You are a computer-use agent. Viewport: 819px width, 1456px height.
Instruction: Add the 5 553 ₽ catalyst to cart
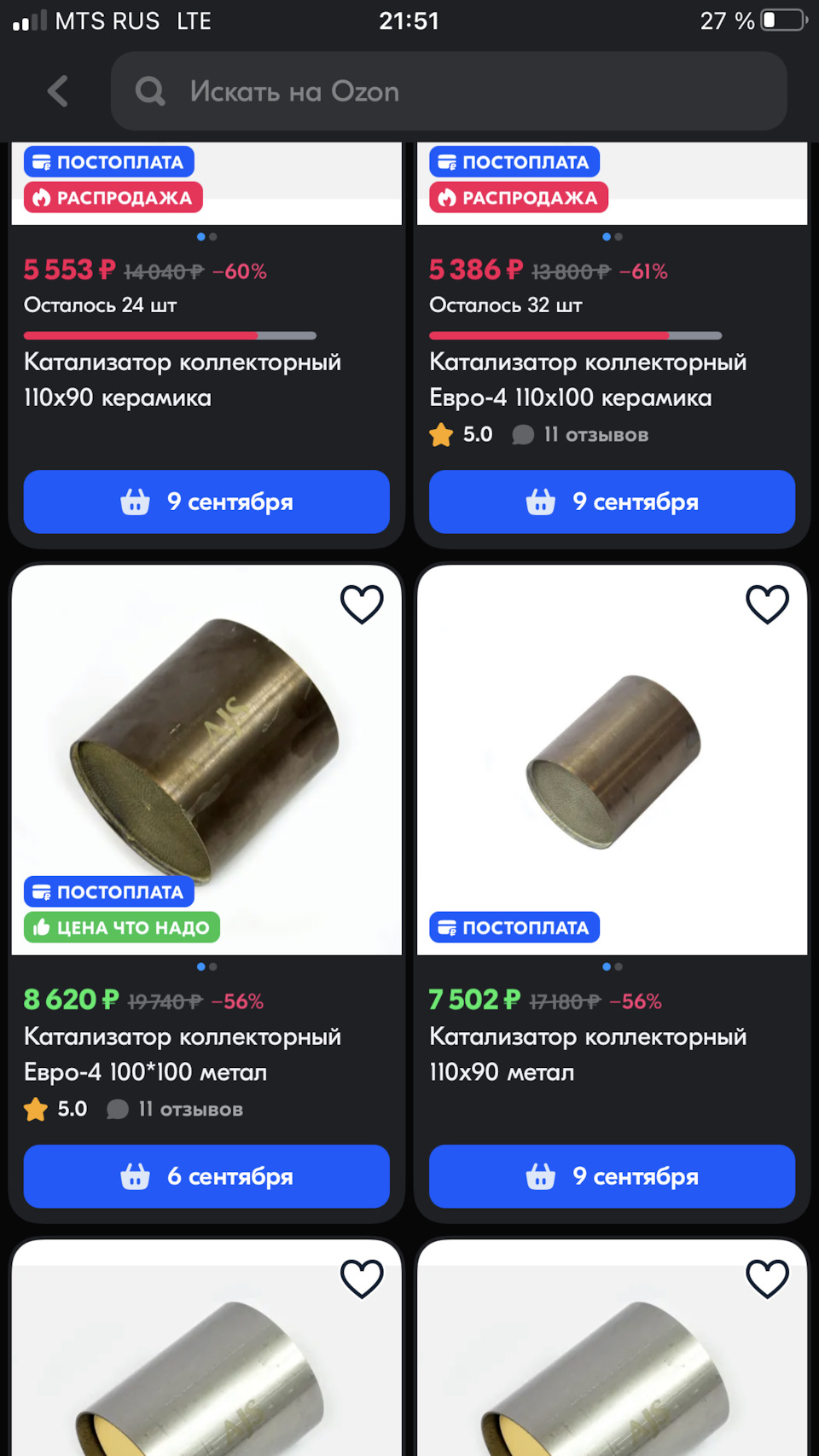(206, 502)
